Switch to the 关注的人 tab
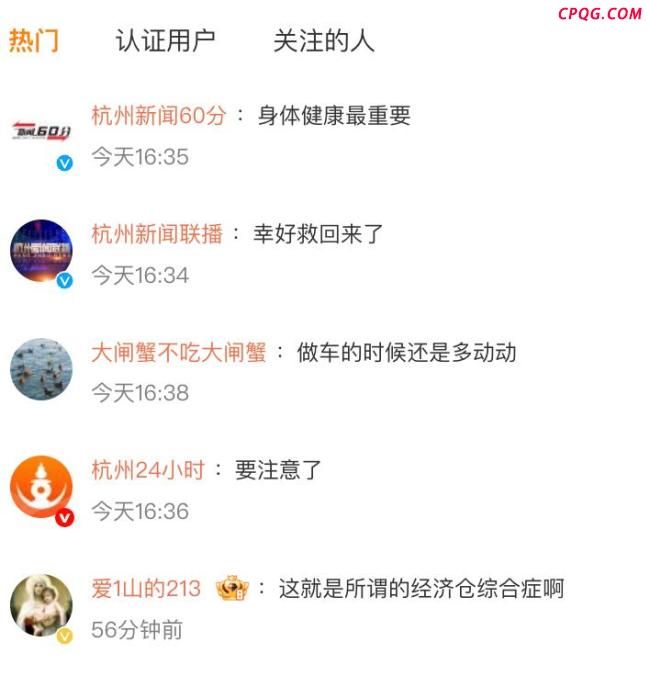 323,41
